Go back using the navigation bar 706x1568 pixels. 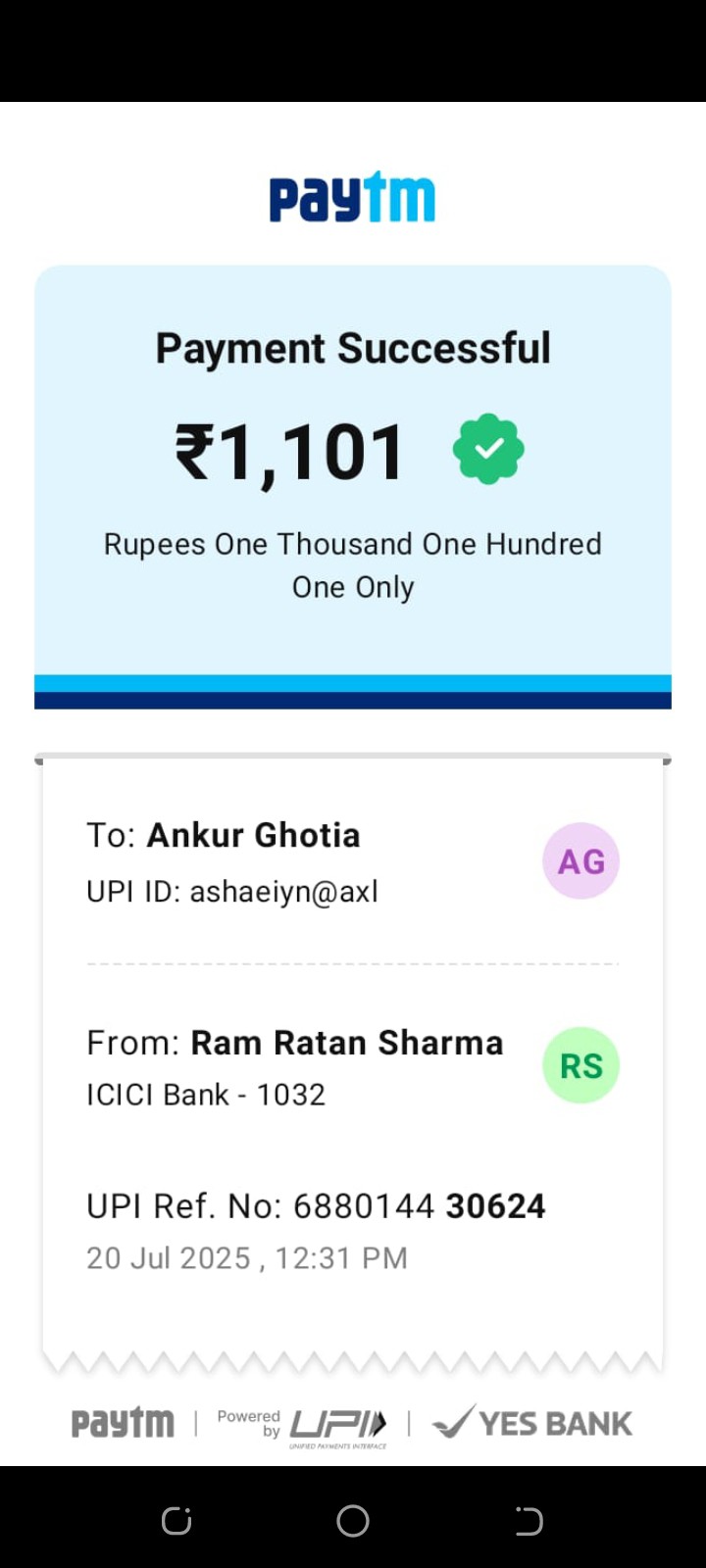pyautogui.click(x=529, y=1521)
